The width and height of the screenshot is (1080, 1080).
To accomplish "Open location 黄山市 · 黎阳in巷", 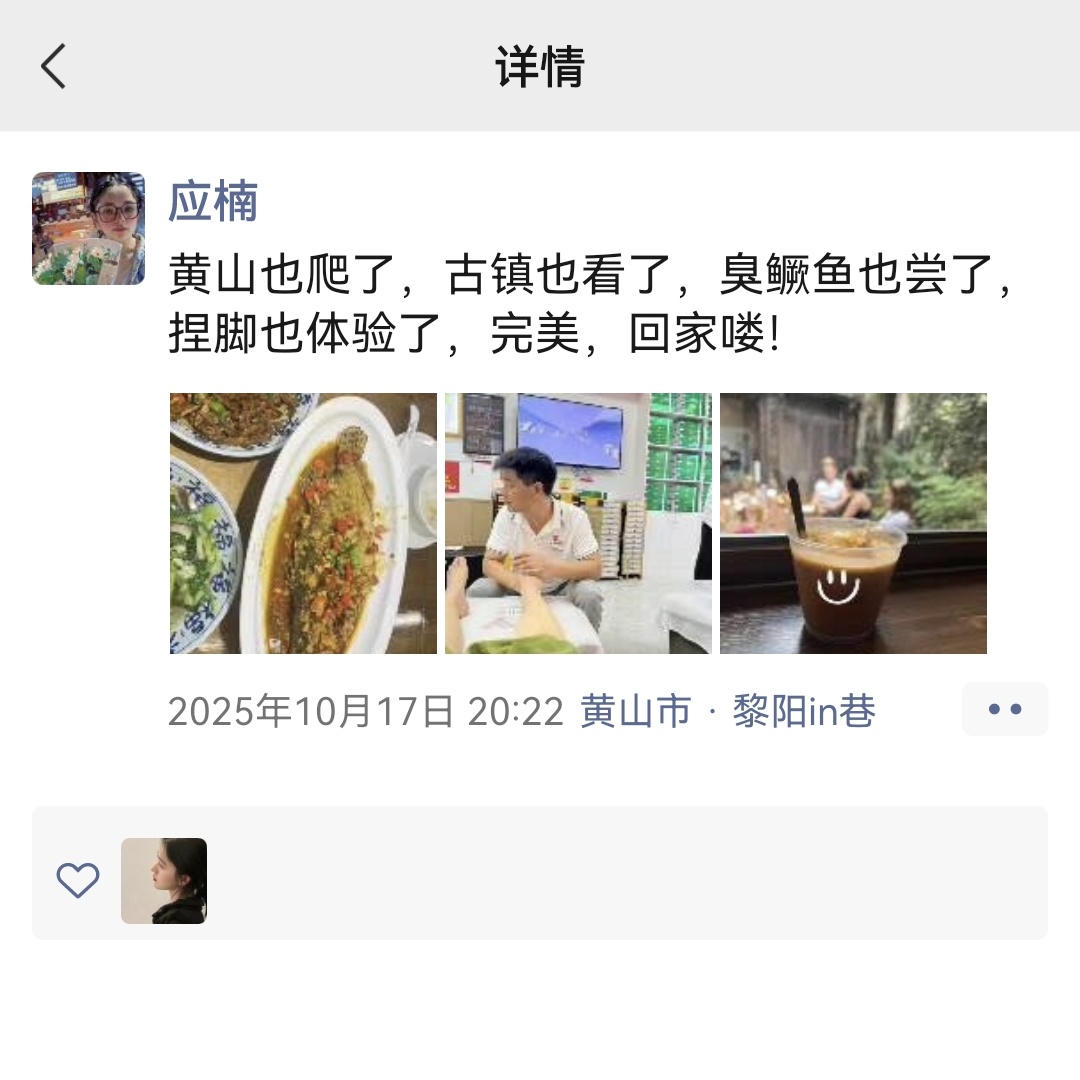I will pyautogui.click(x=727, y=712).
